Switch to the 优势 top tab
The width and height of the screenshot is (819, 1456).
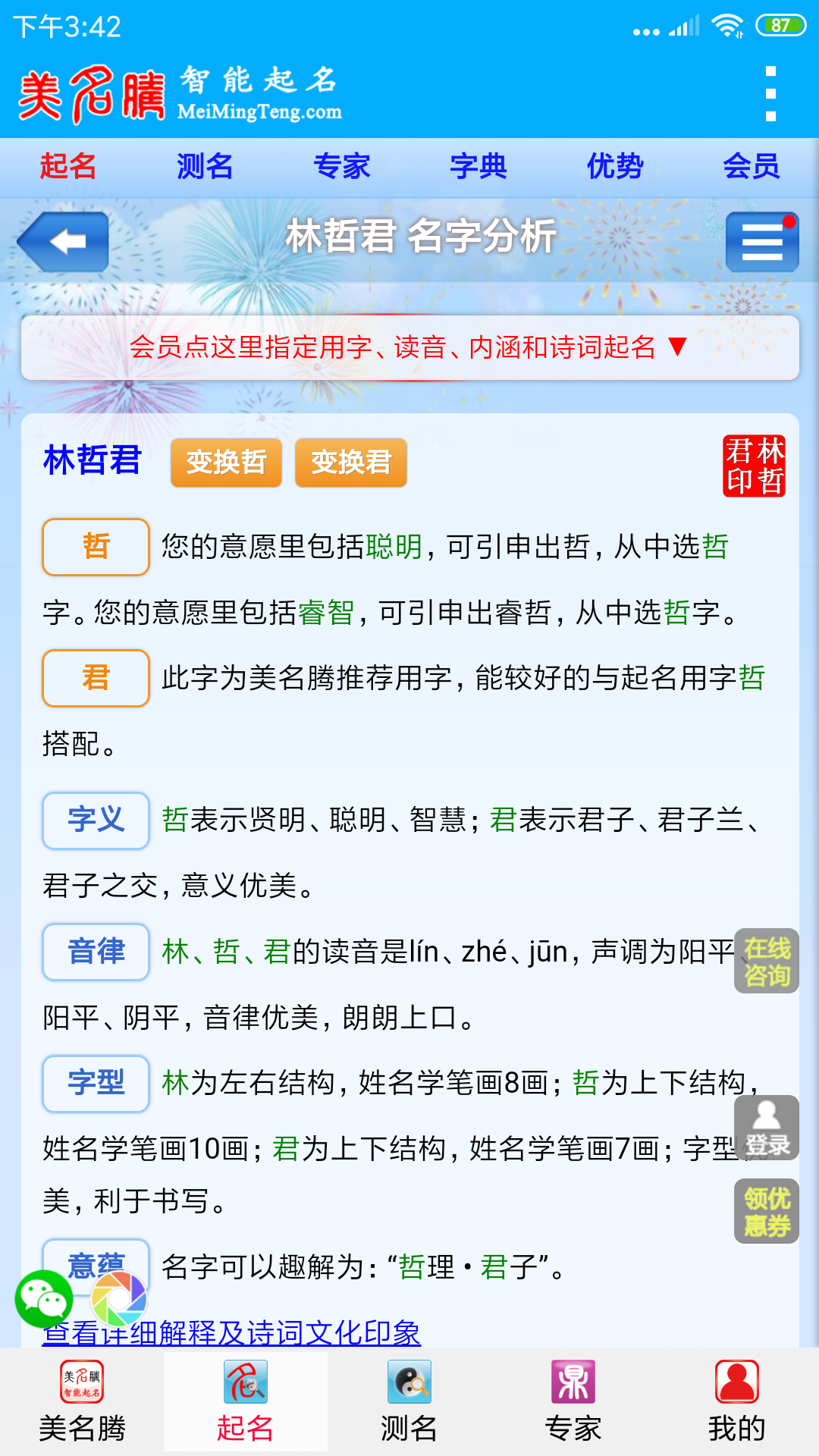point(614,166)
